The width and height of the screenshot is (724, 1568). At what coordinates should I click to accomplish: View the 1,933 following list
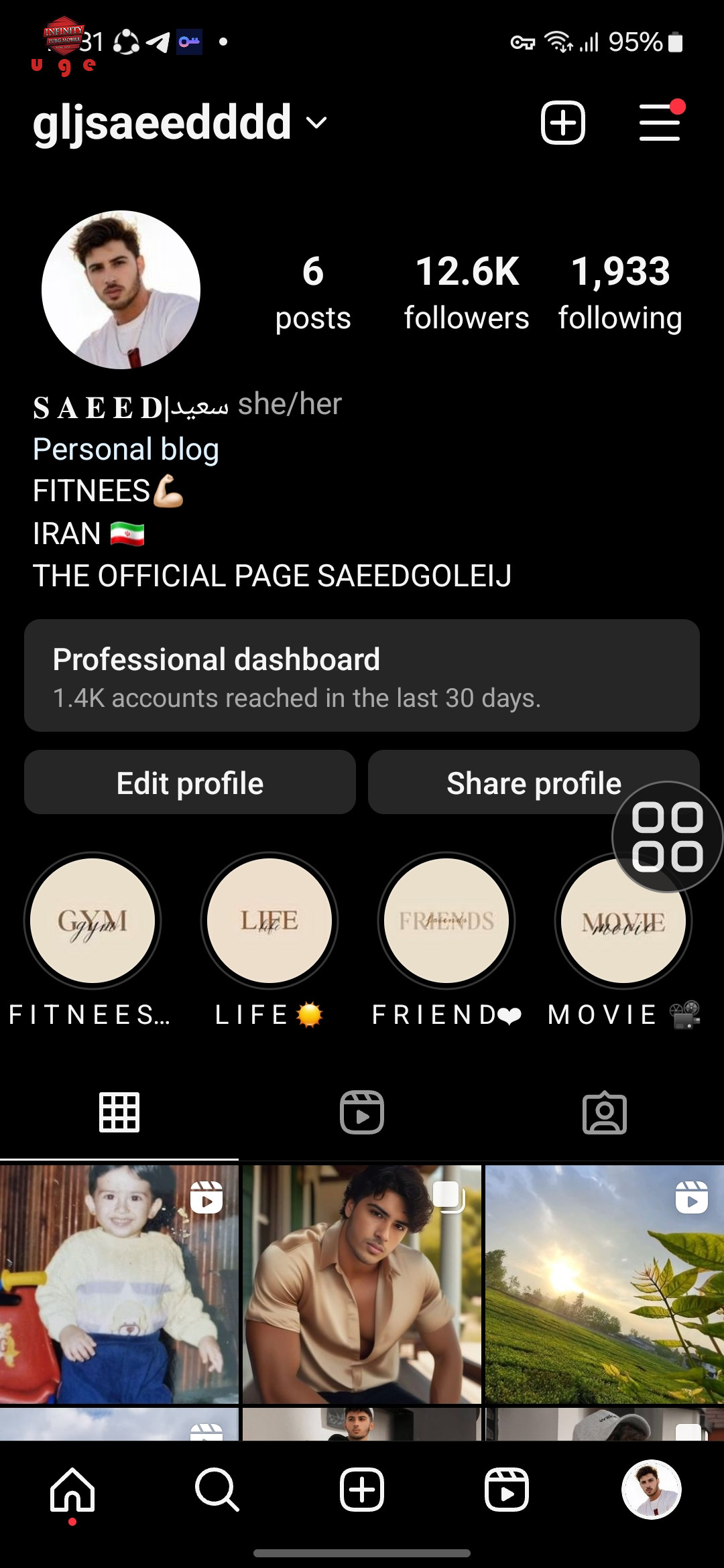click(x=620, y=292)
